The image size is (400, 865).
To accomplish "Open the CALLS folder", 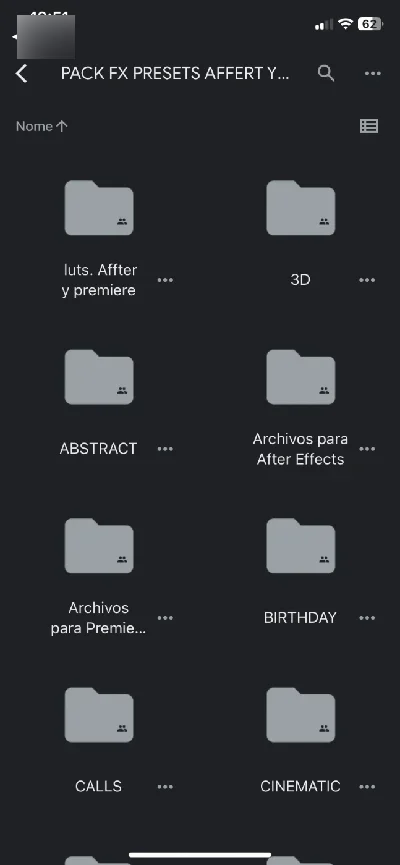I will [99, 714].
